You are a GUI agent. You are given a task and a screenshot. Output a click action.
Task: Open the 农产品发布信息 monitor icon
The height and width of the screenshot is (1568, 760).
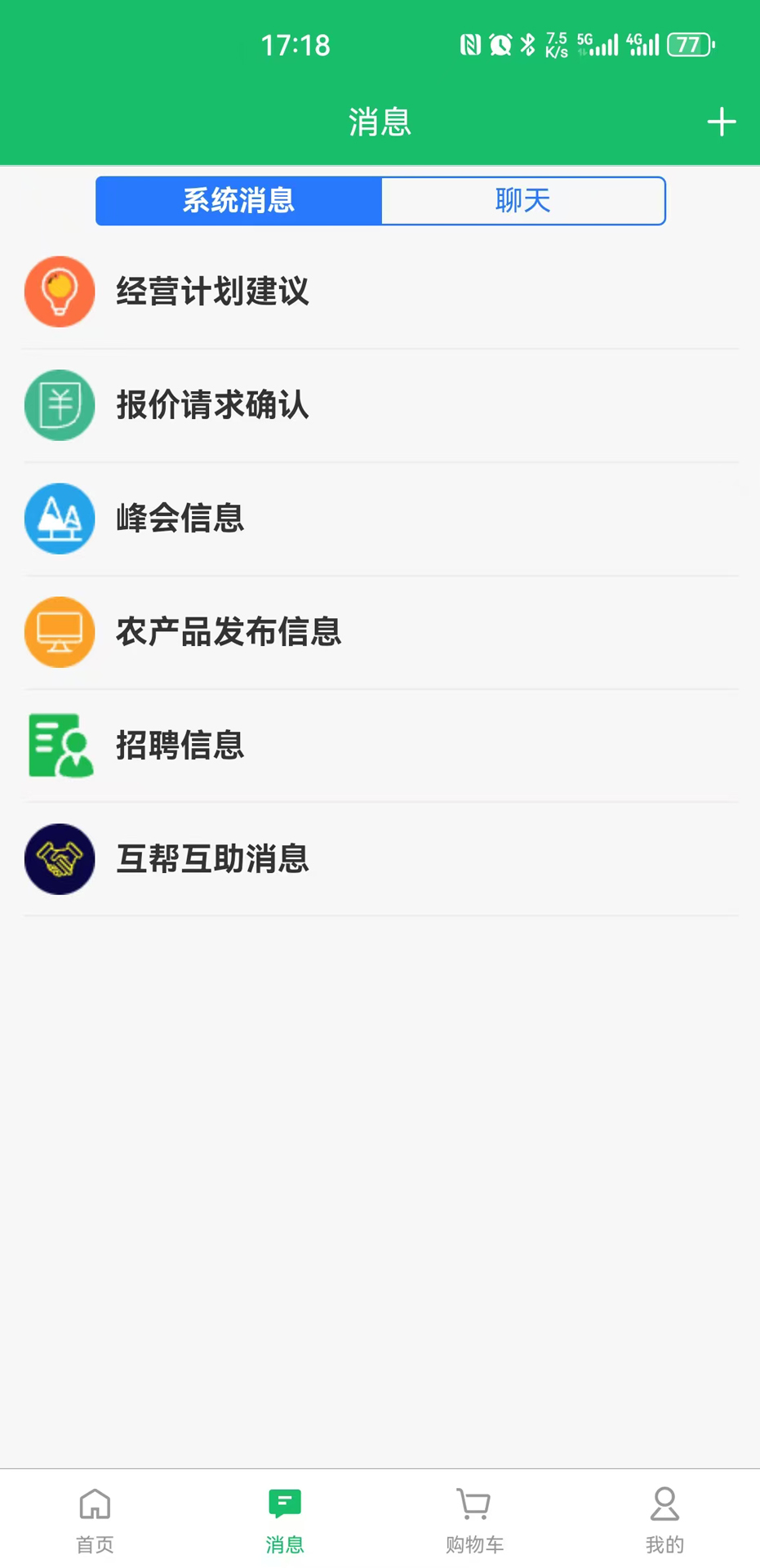pyautogui.click(x=59, y=632)
